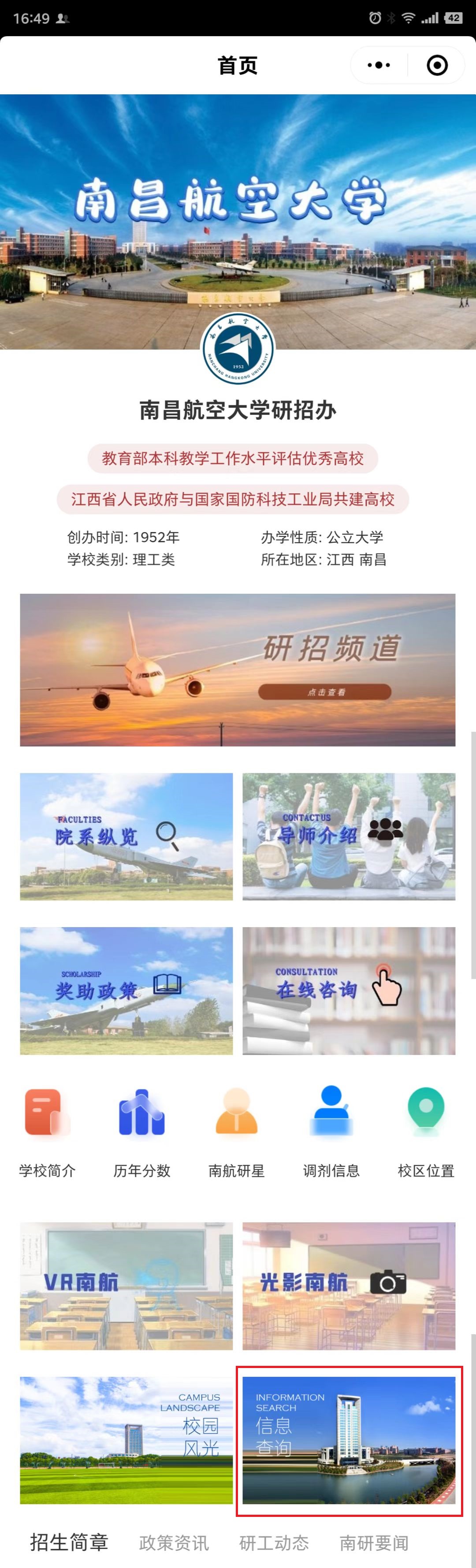476x1568 pixels.
Task: Browse the 校园风光 tile
Action: [x=126, y=1440]
